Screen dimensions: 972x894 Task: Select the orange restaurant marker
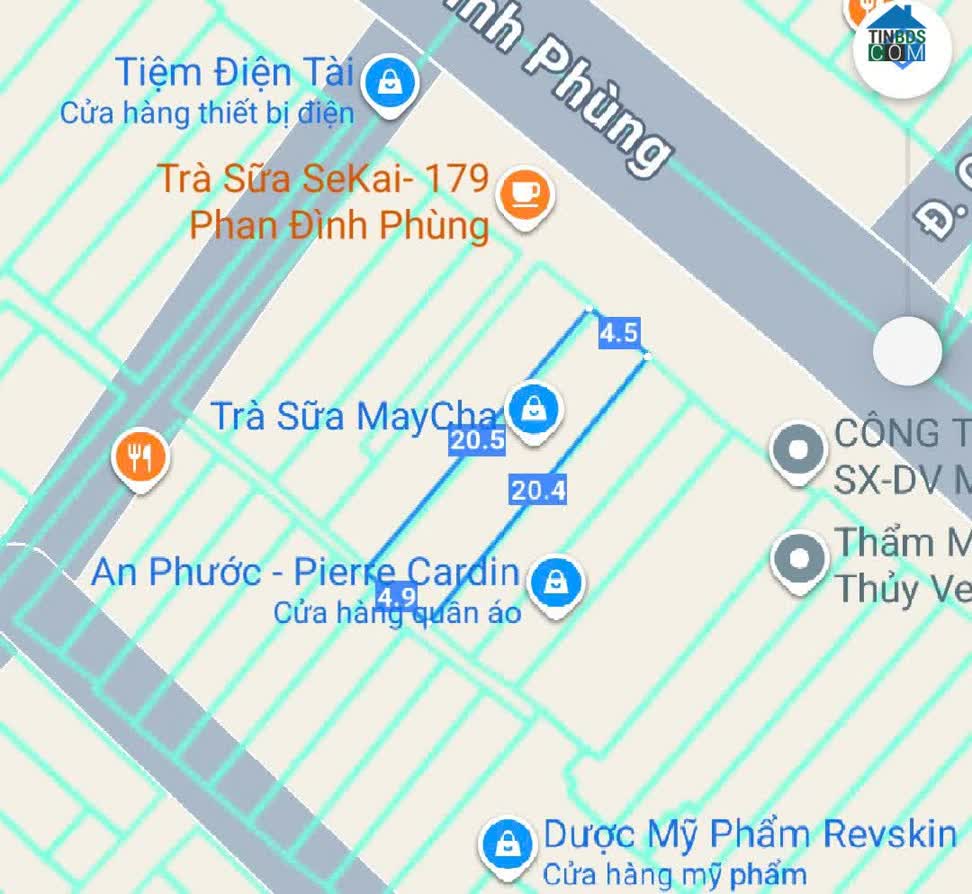tap(142, 457)
